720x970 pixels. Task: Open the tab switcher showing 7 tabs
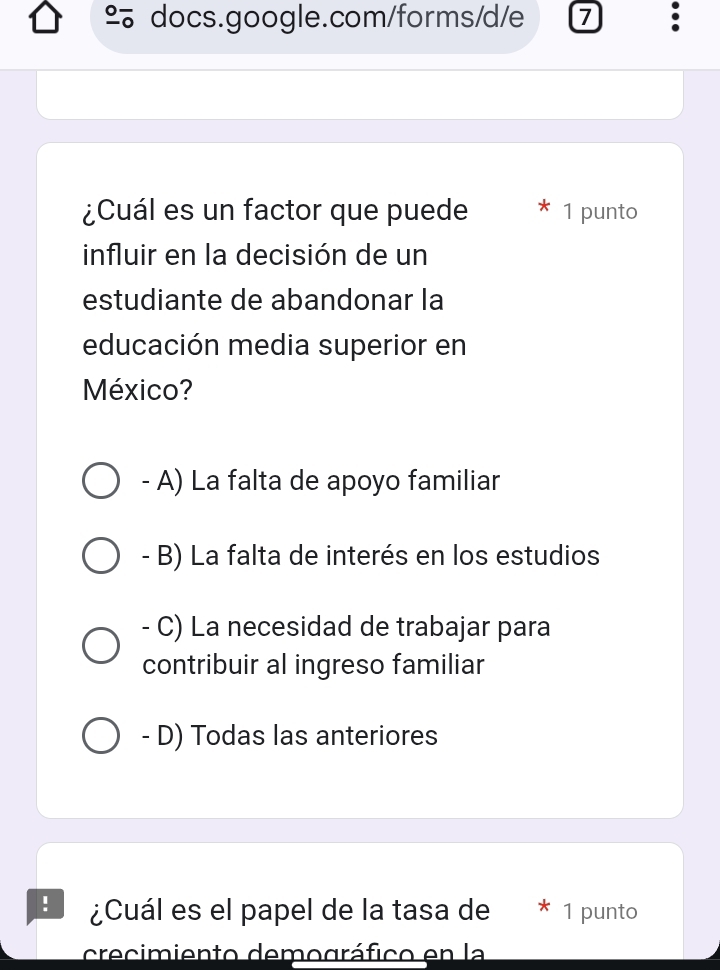coord(585,17)
